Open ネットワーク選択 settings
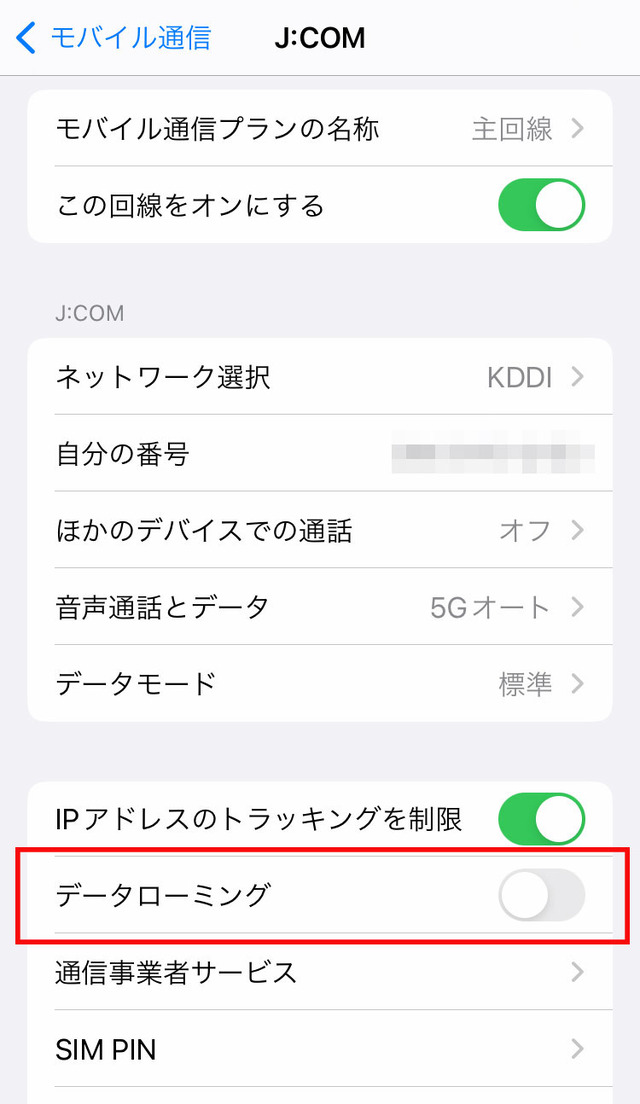The width and height of the screenshot is (640, 1104). (320, 377)
